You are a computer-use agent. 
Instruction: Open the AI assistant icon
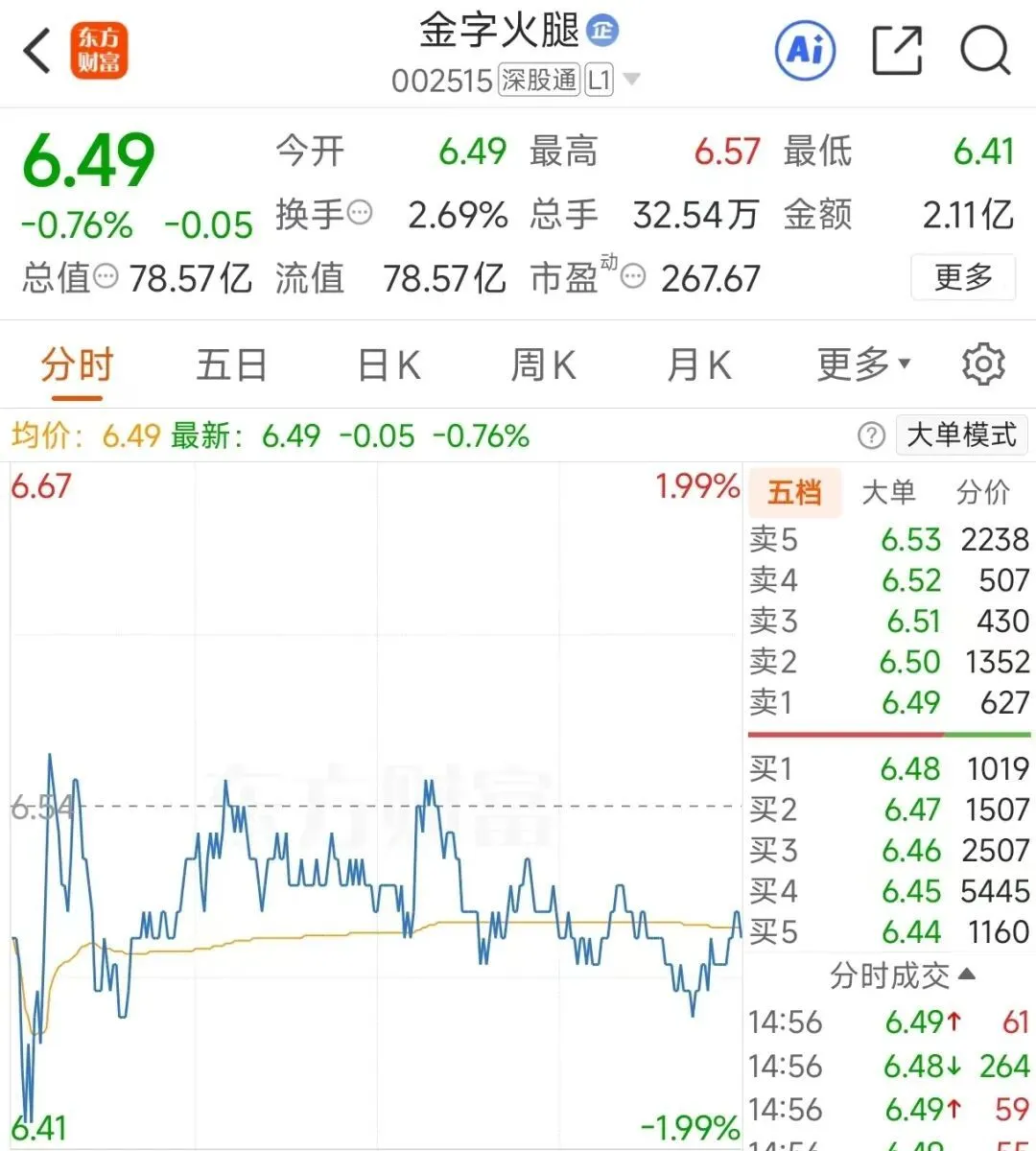[x=805, y=51]
